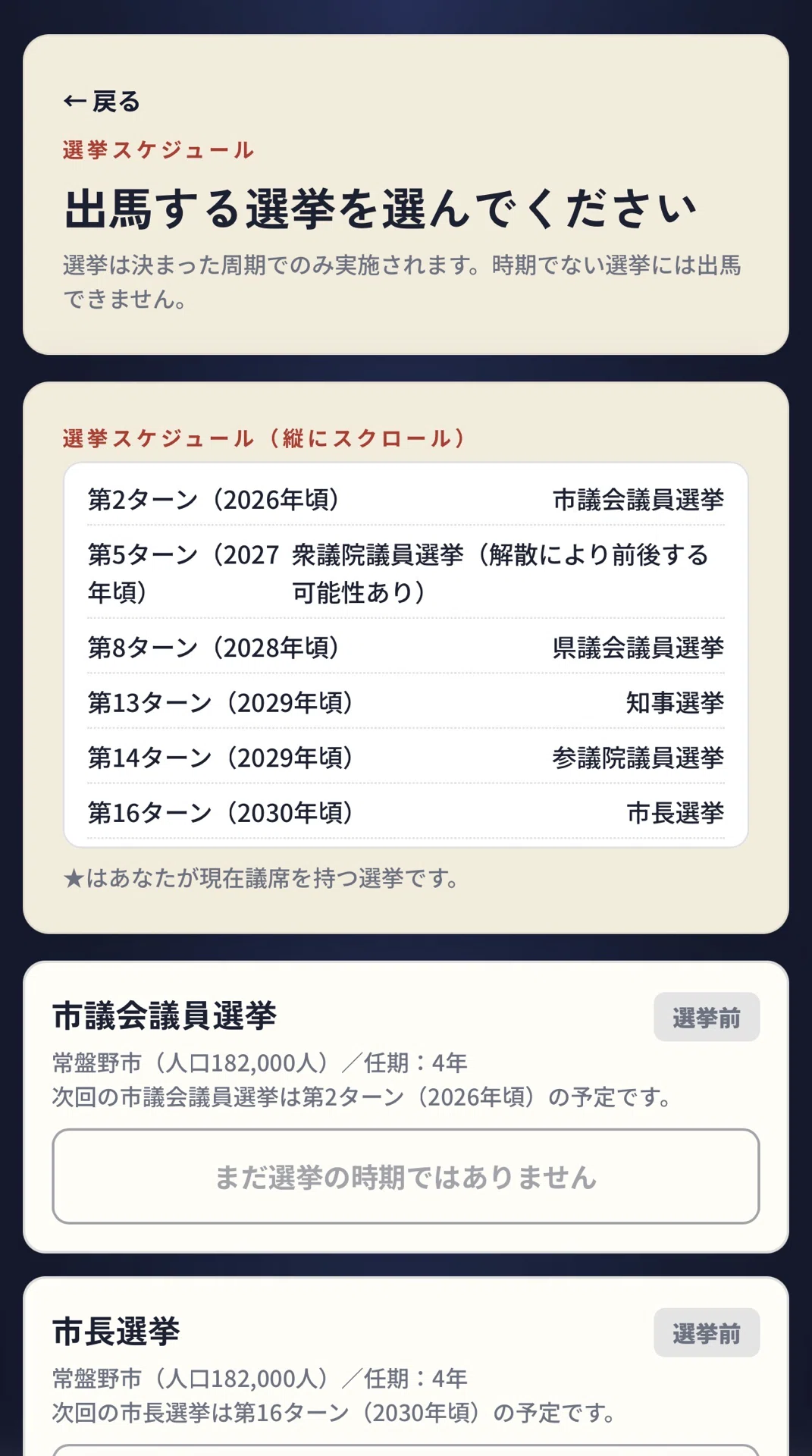Go back with the 戻る link
Image resolution: width=812 pixels, height=1456 pixels.
coord(102,101)
